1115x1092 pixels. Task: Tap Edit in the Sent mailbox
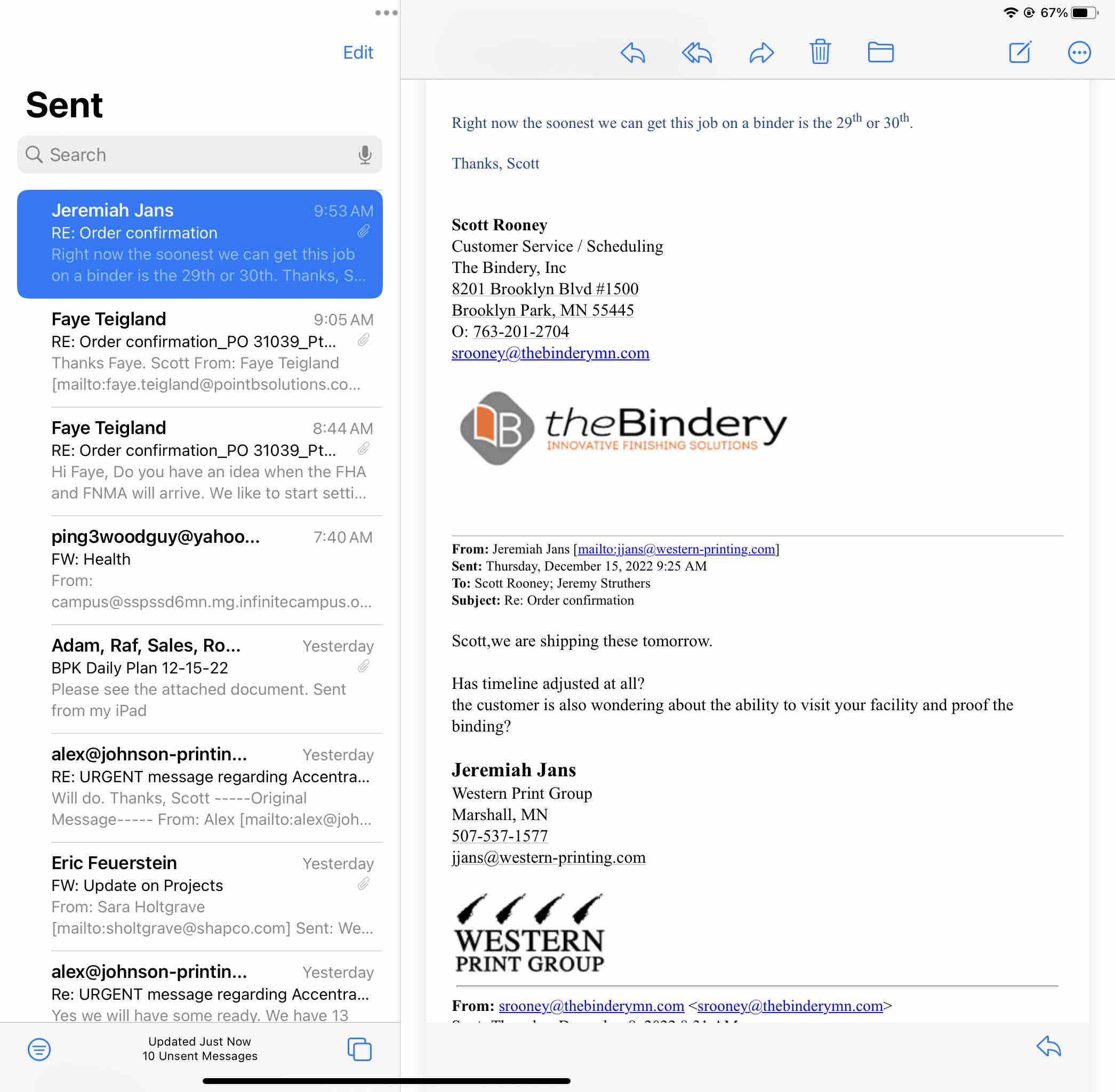[357, 52]
